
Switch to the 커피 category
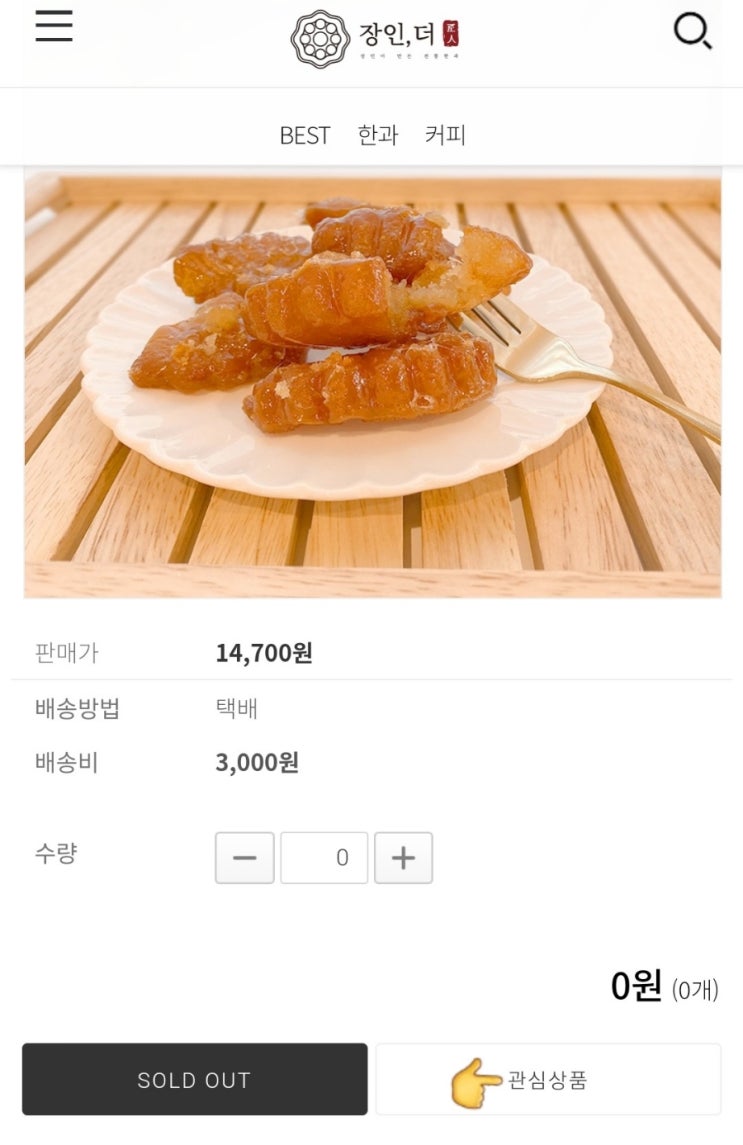(445, 135)
